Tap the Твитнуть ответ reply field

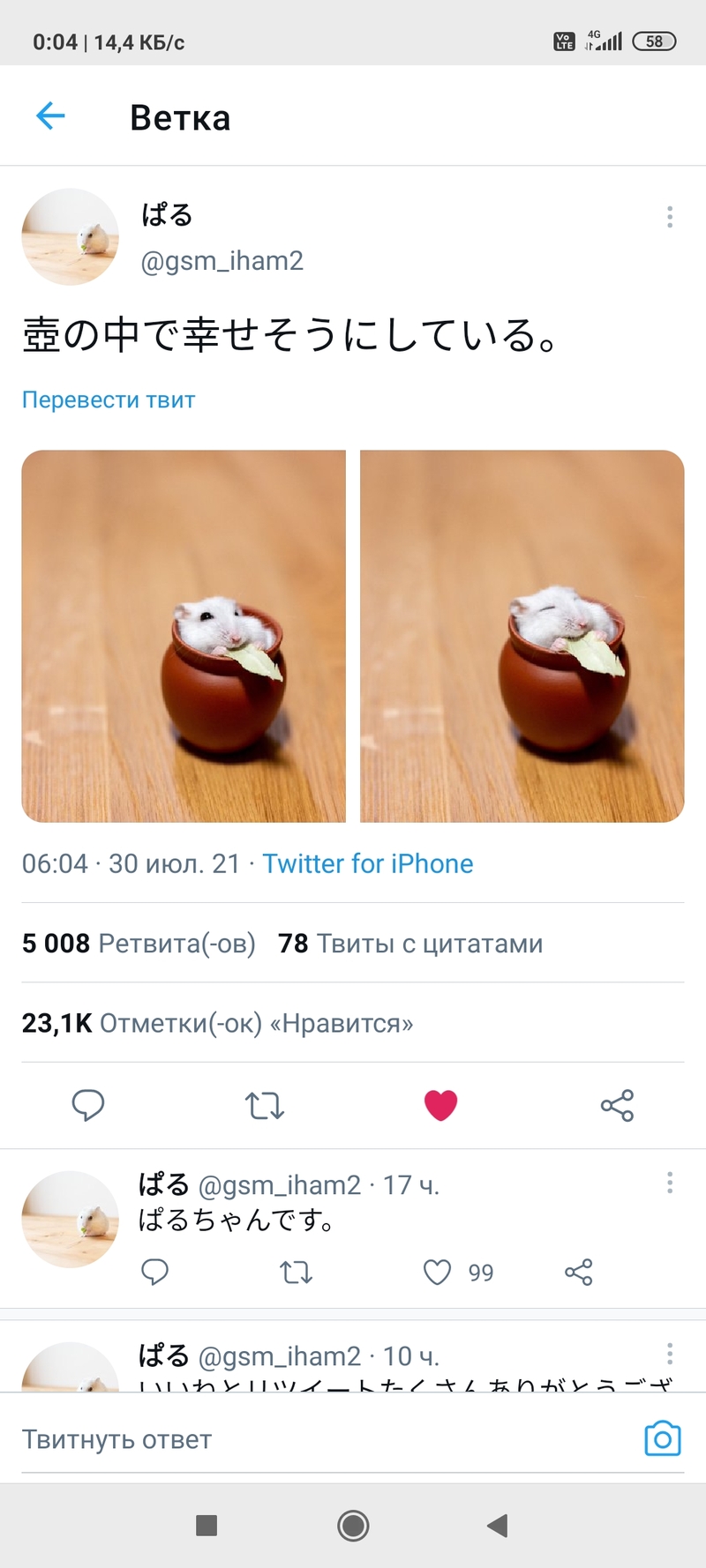[x=318, y=1439]
